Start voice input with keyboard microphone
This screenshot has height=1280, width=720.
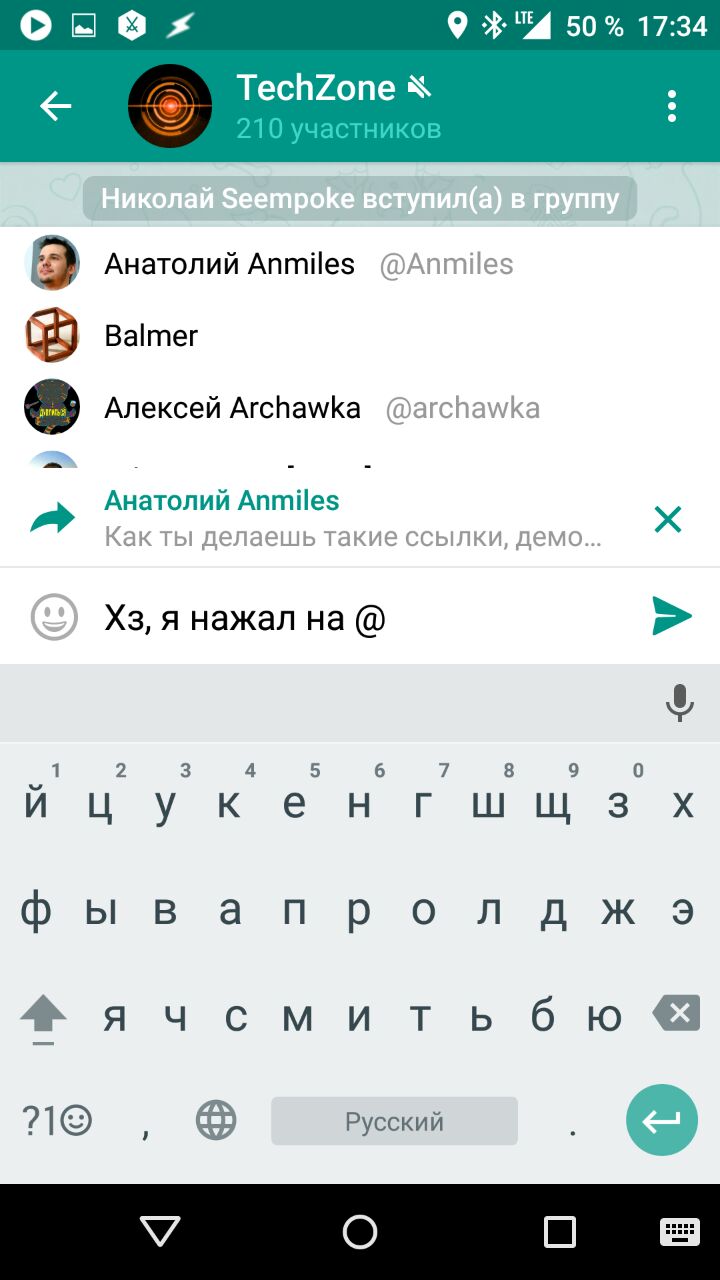[x=679, y=703]
